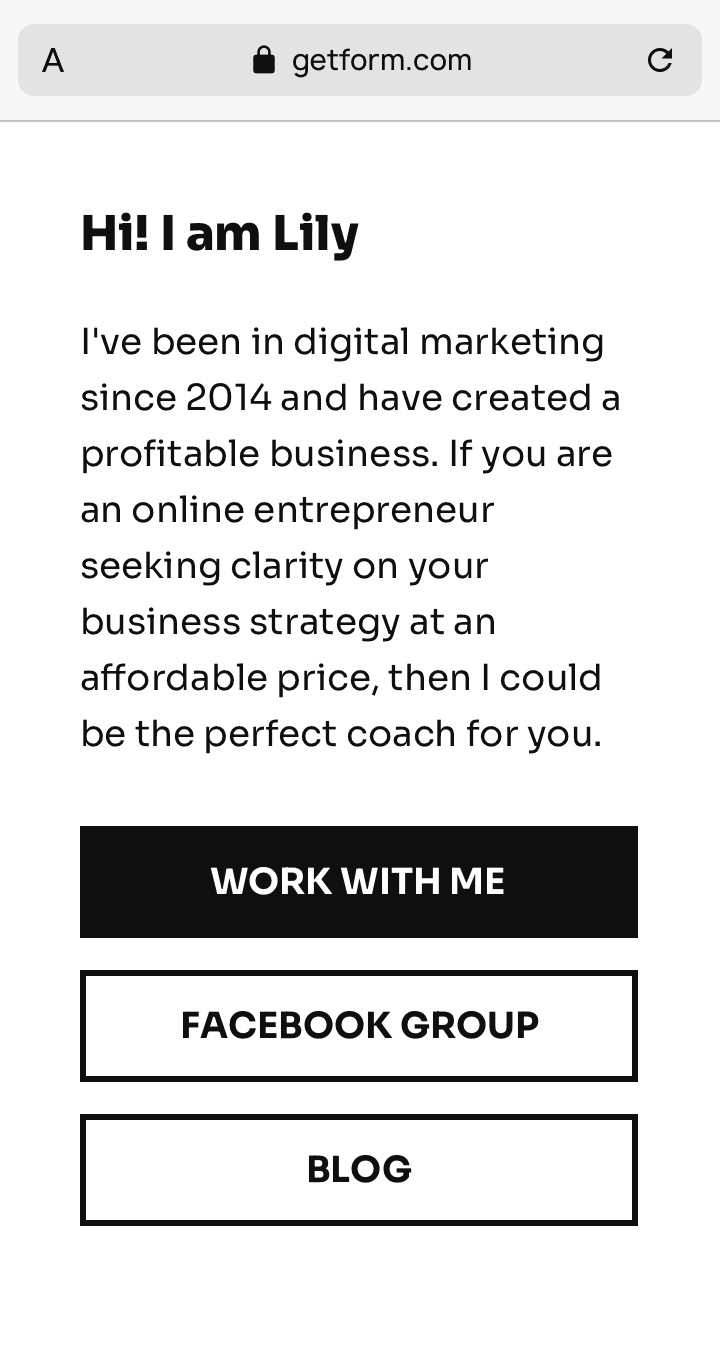Open the FACEBOOK GROUP link button
Image resolution: width=720 pixels, height=1360 pixels.
coord(358,1025)
